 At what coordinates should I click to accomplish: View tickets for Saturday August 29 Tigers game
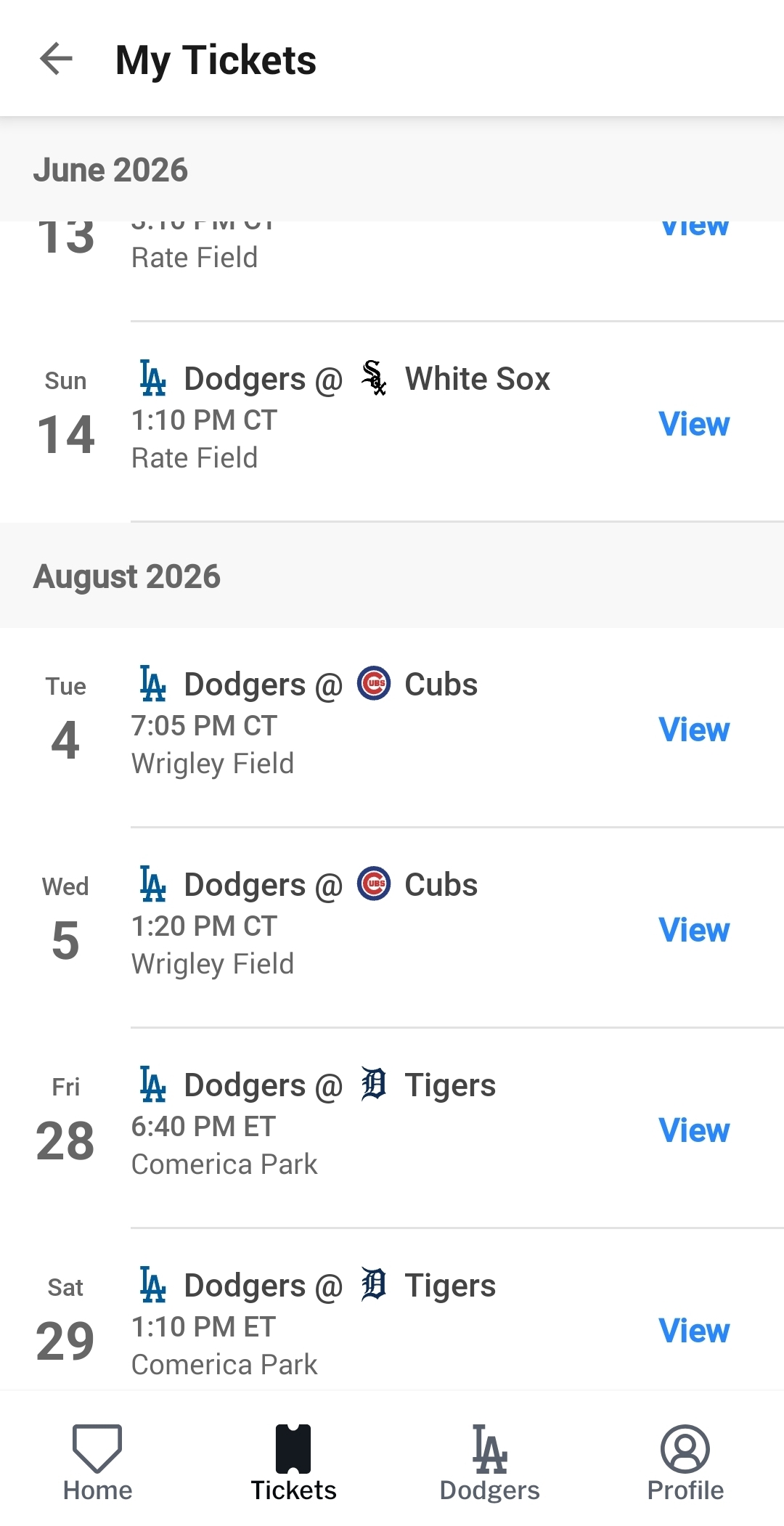(693, 1331)
